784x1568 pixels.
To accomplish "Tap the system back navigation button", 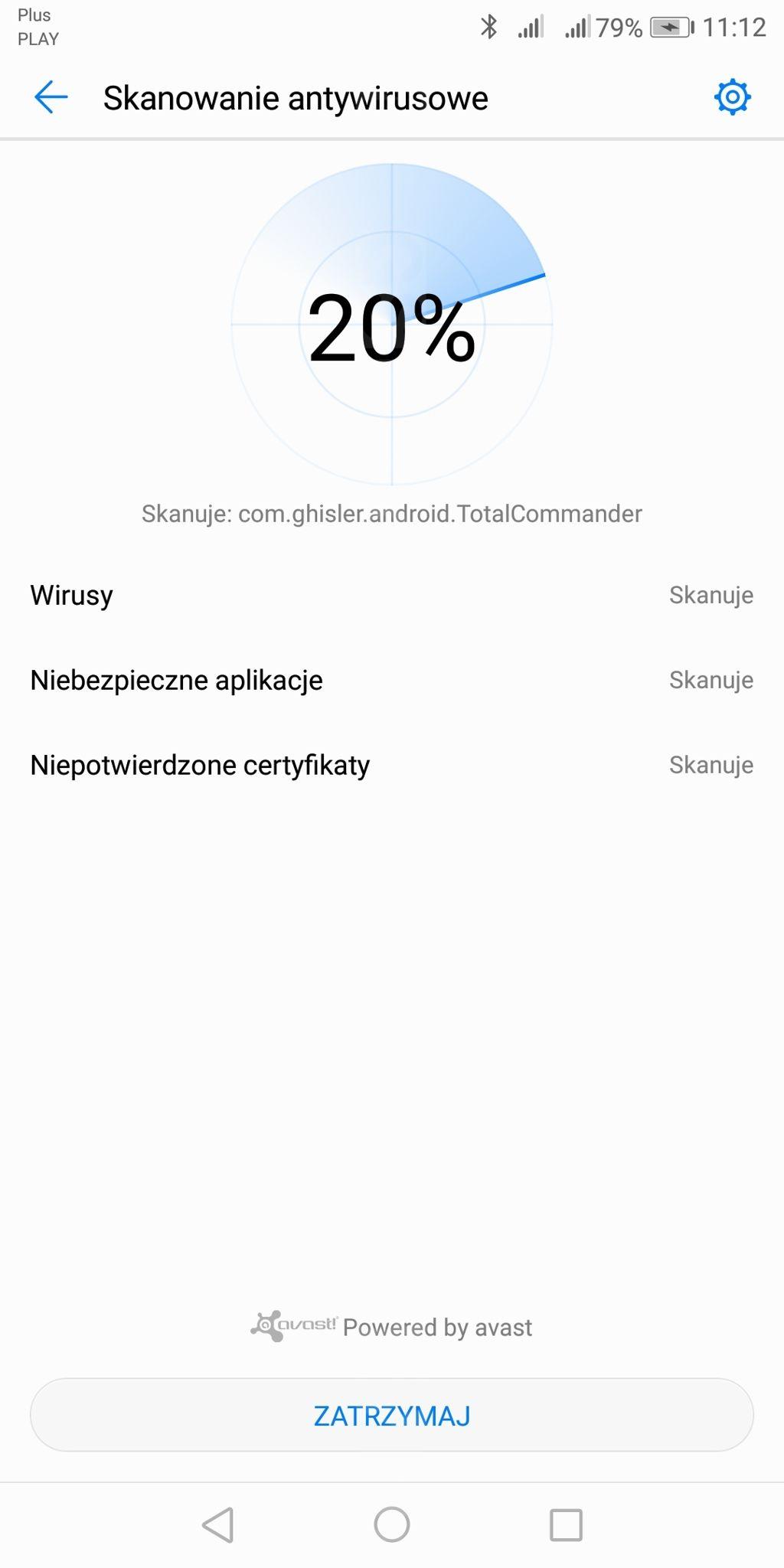I will click(218, 1524).
